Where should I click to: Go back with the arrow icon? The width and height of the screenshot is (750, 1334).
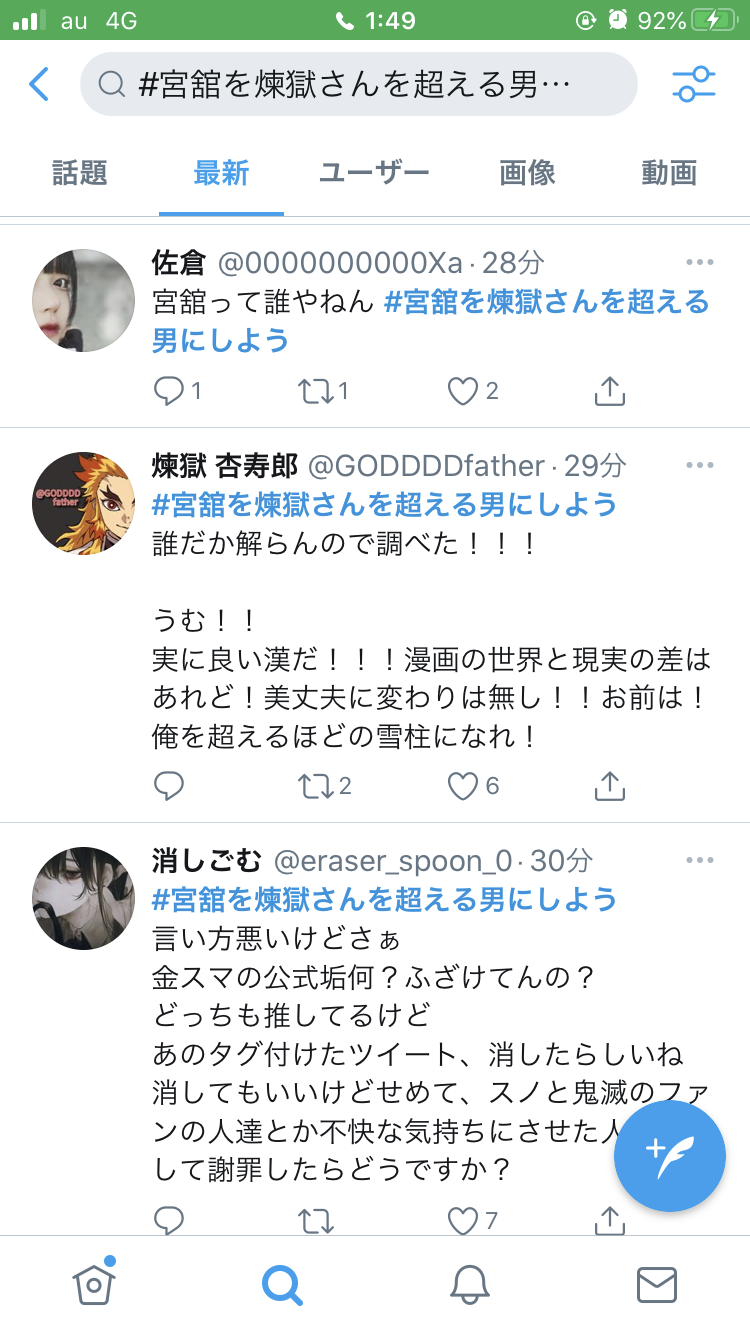(39, 84)
